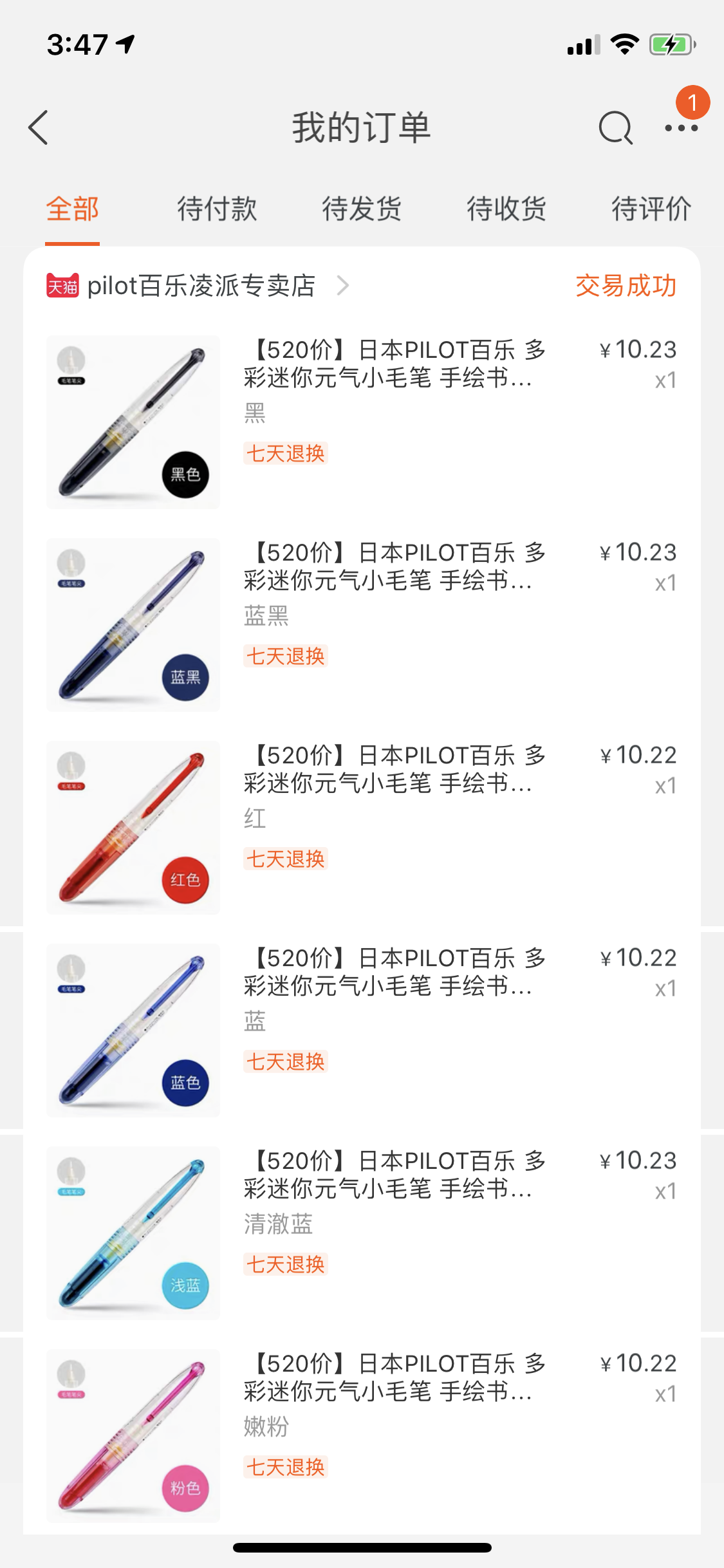Switch to the 待评价 tab
The height and width of the screenshot is (1568, 724).
pos(651,209)
